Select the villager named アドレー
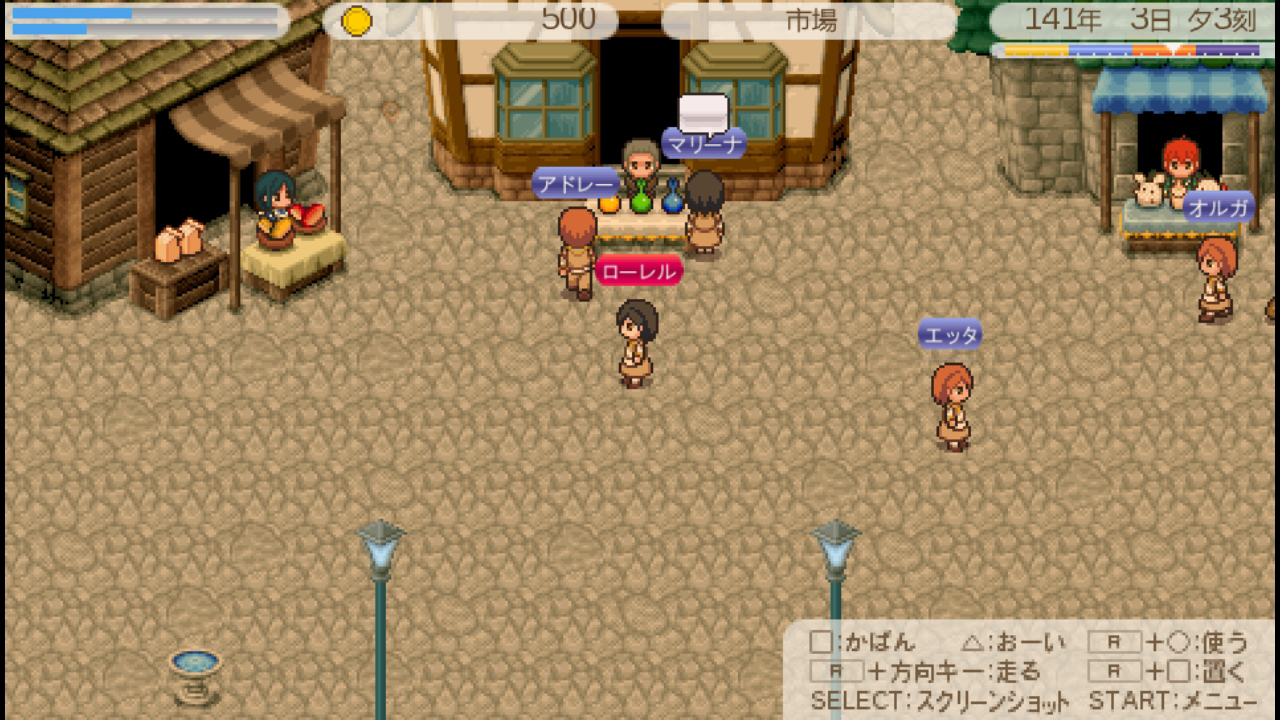 click(576, 252)
